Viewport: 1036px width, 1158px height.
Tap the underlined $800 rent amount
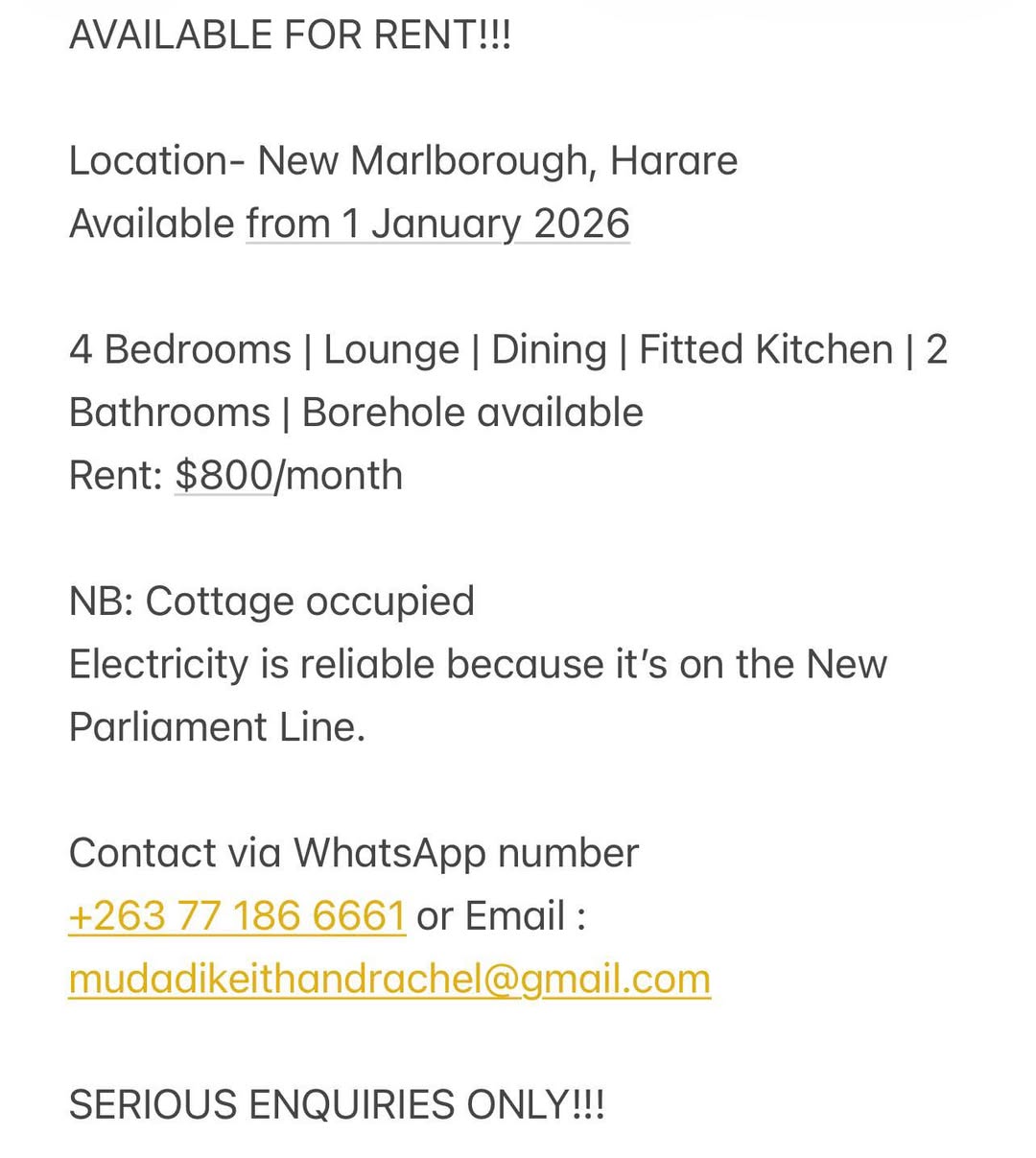coord(224,475)
